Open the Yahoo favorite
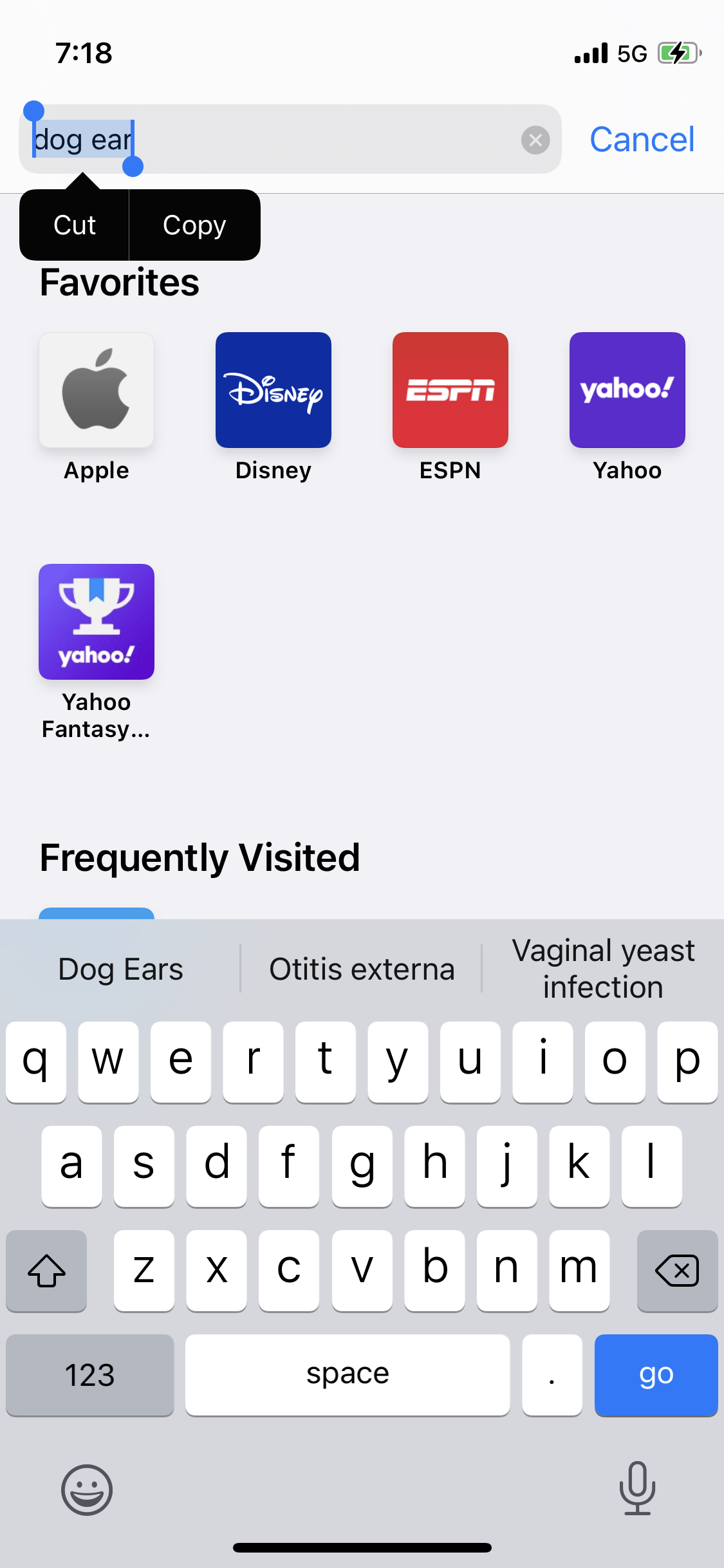 click(627, 391)
